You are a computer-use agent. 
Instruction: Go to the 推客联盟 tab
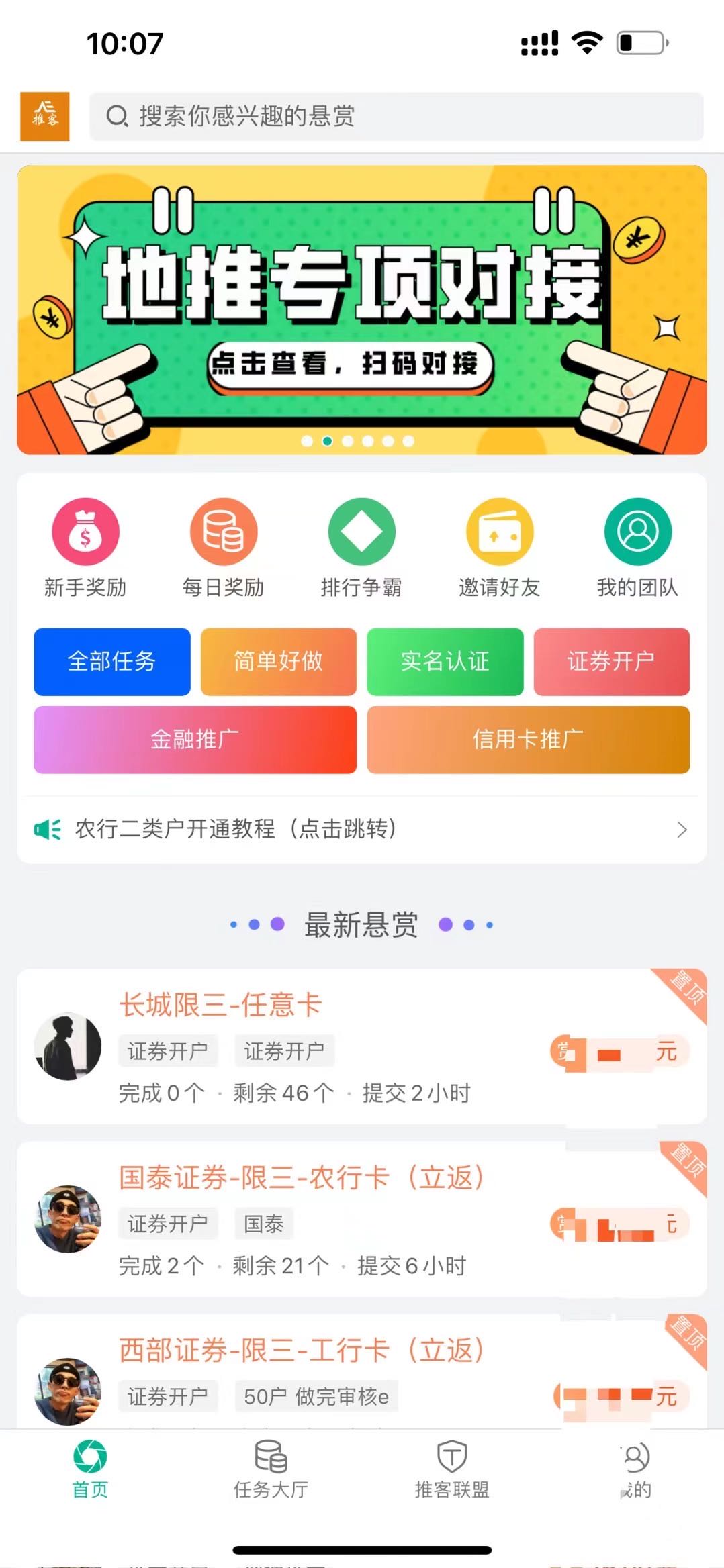pyautogui.click(x=451, y=1470)
